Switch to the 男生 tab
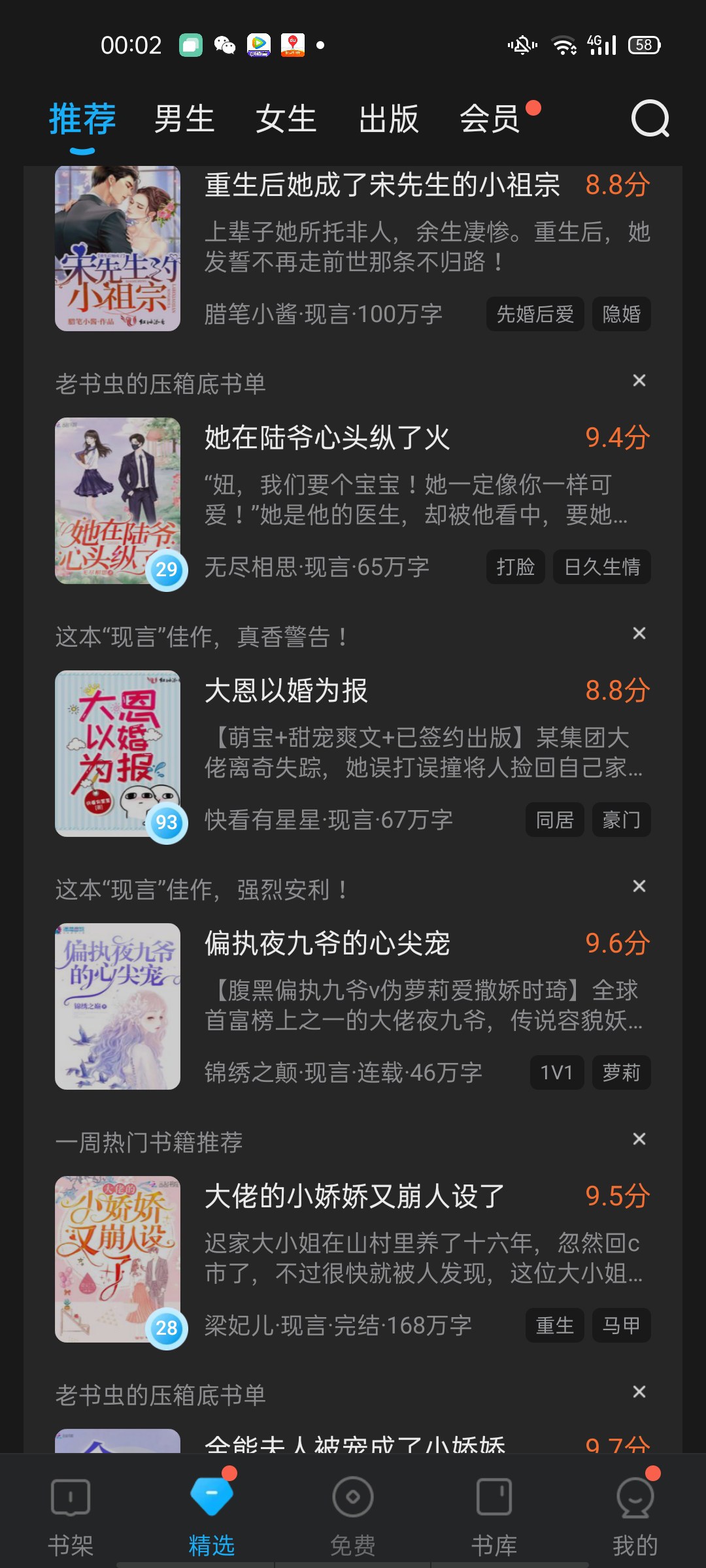Screen dimensions: 706x1568 [x=184, y=119]
